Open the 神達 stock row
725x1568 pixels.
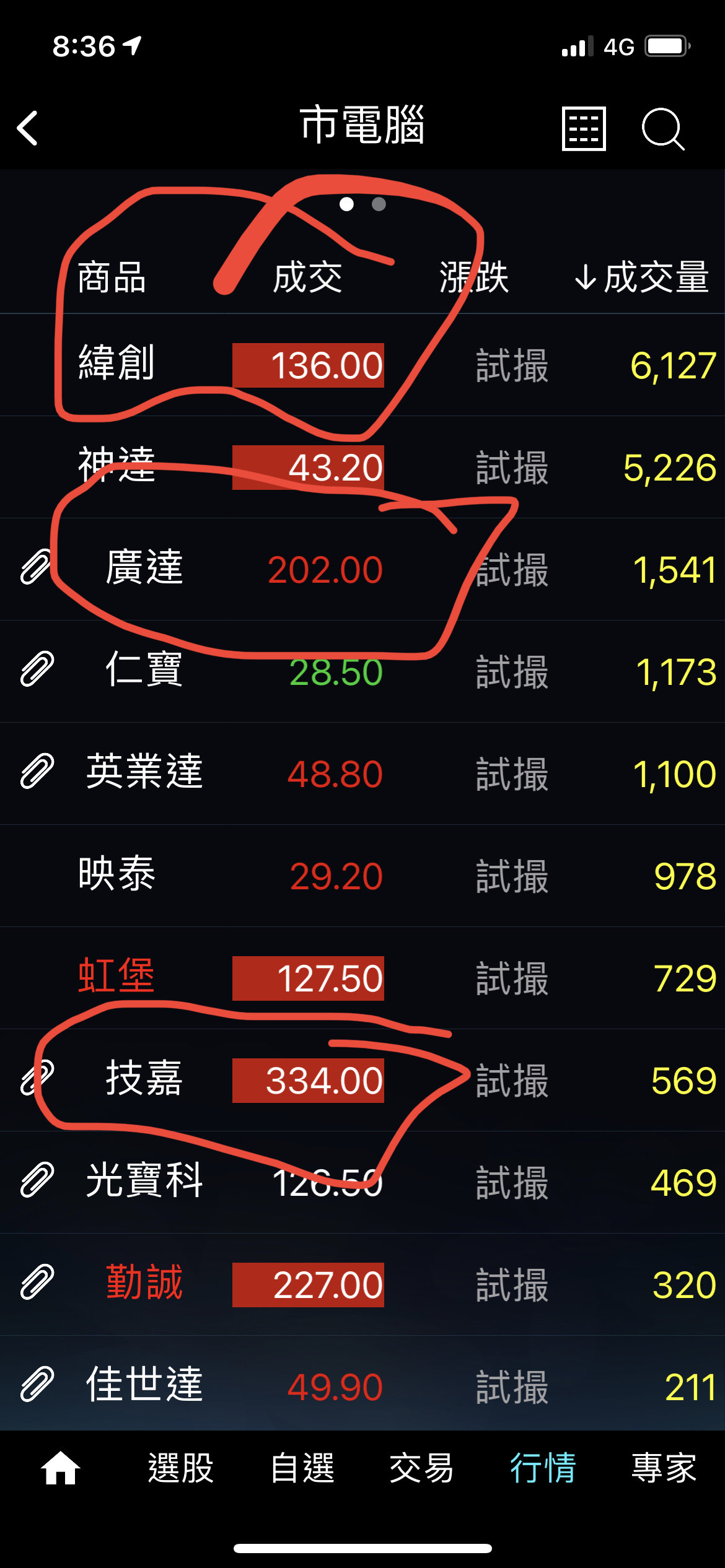(362, 467)
